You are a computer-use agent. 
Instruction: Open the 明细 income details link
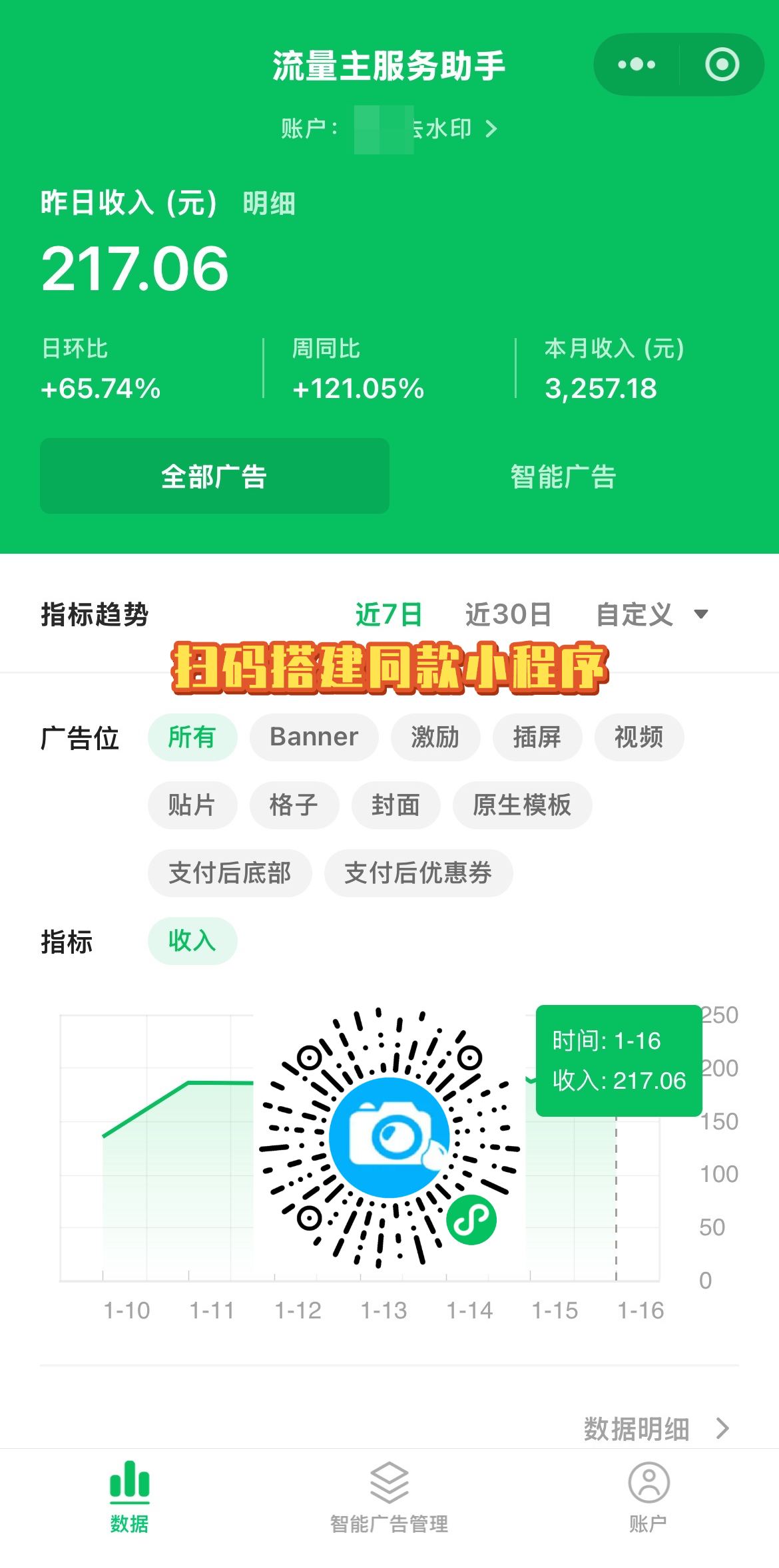(x=268, y=203)
